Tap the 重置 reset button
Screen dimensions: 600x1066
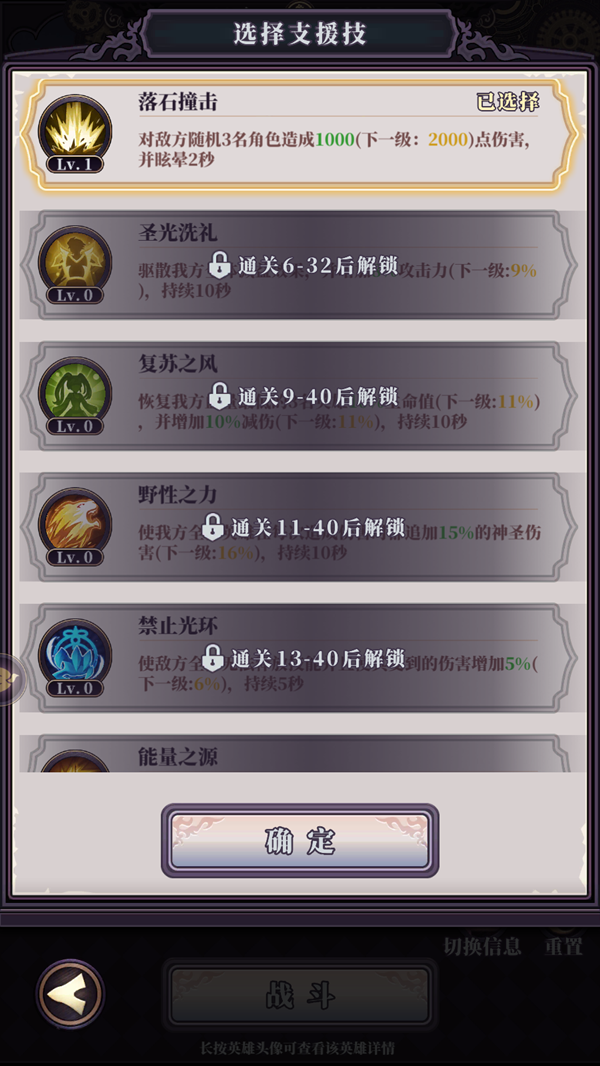click(563, 946)
